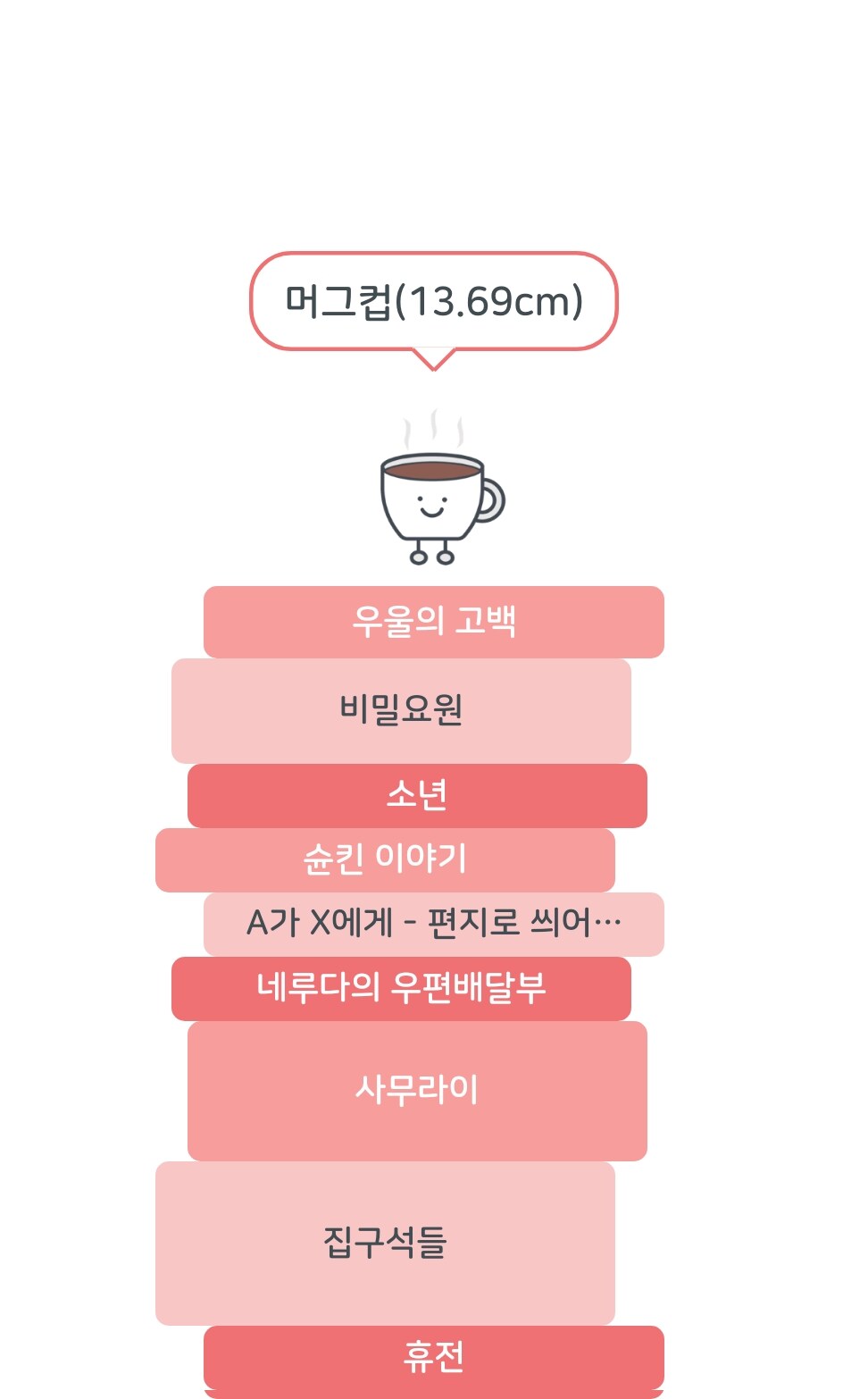
Task: Select the book 집구석들
Action: tap(385, 1243)
